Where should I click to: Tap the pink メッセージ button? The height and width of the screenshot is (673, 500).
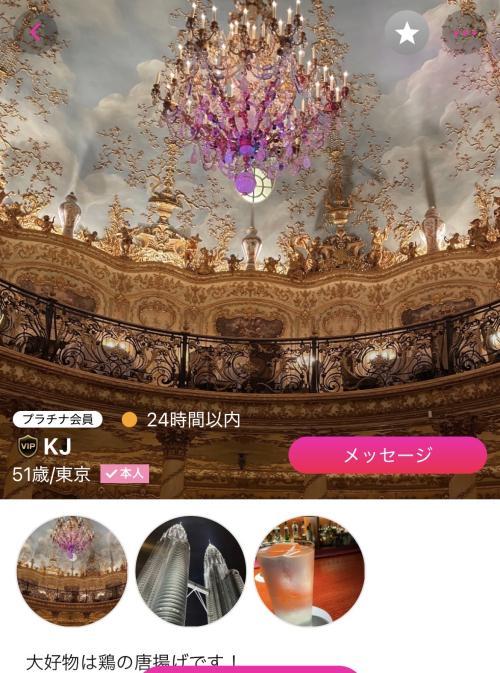pyautogui.click(x=388, y=455)
